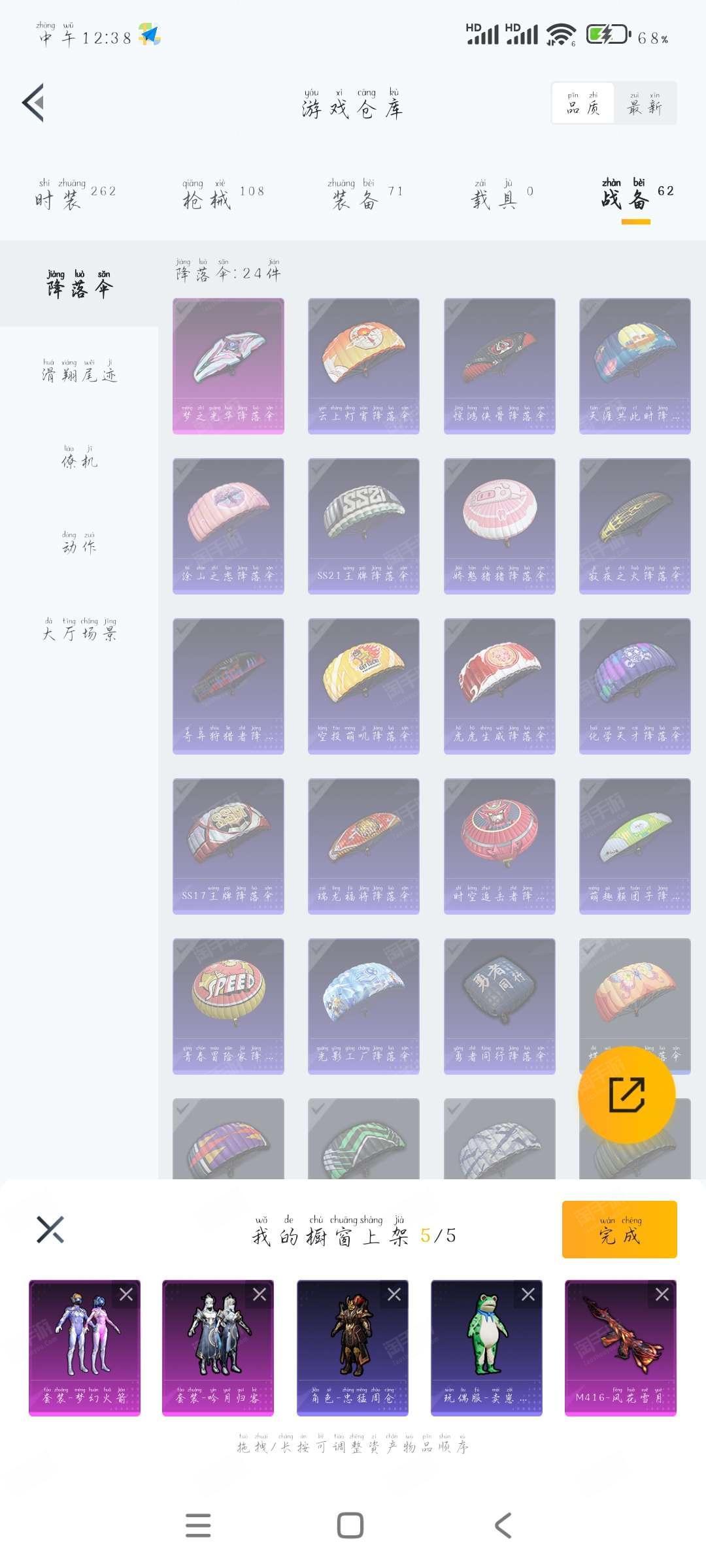Confirm showcase with 完成 button
The height and width of the screenshot is (1568, 706).
pos(619,1230)
